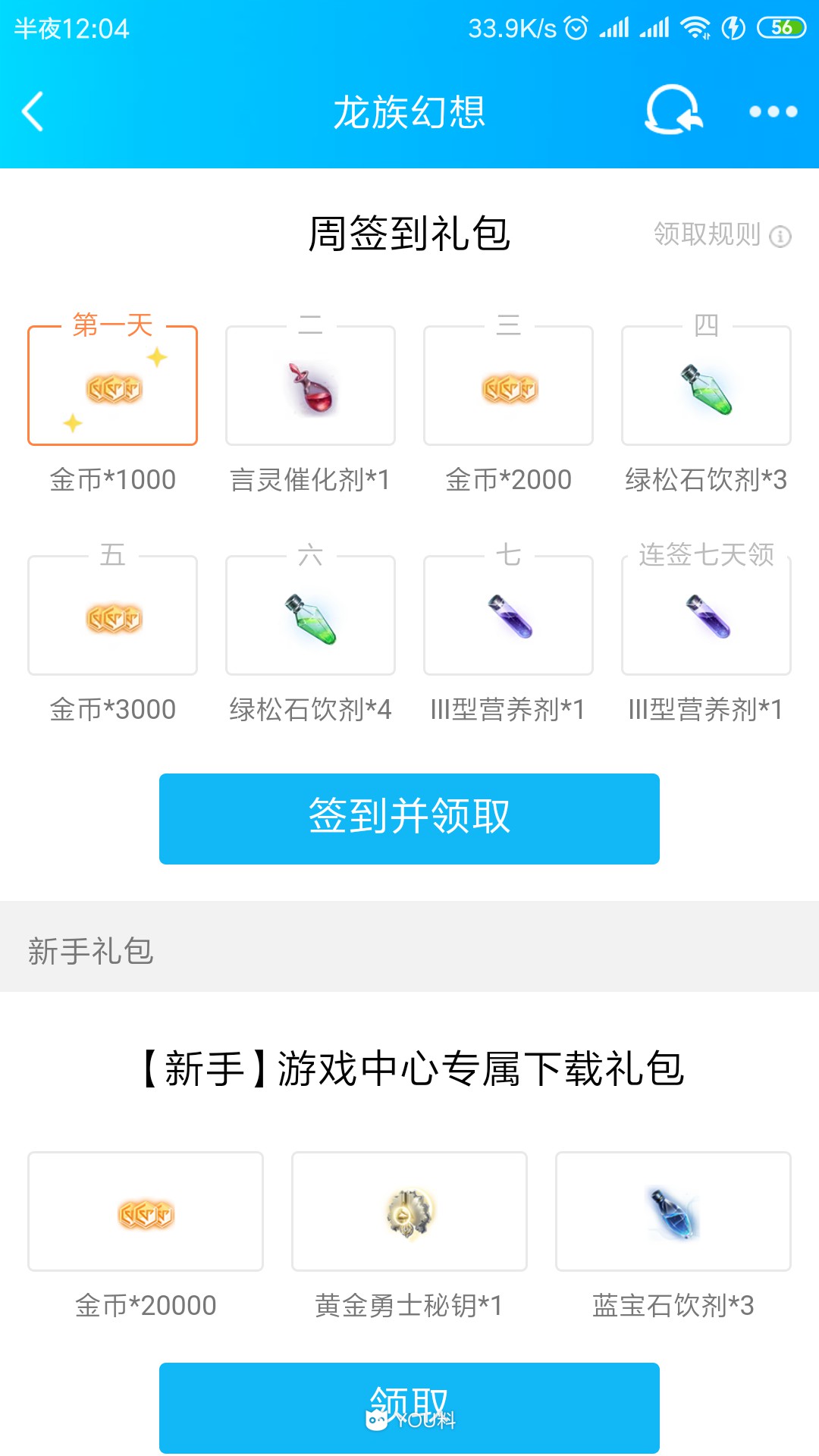This screenshot has height=1456, width=819.
Task: Claim the 新手 gift with 领取 button
Action: point(409,1407)
